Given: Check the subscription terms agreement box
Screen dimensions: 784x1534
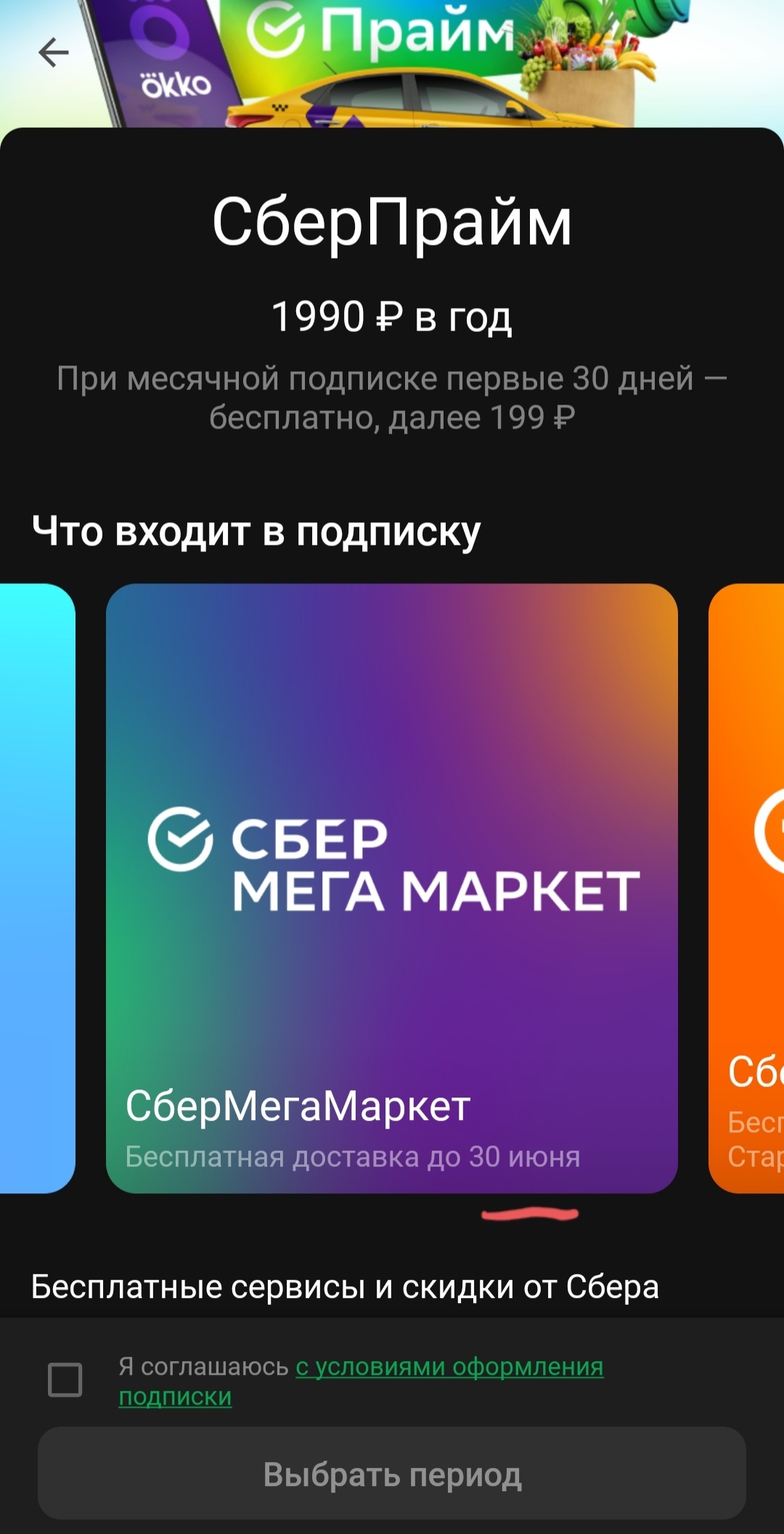Looking at the screenshot, I should point(65,1379).
